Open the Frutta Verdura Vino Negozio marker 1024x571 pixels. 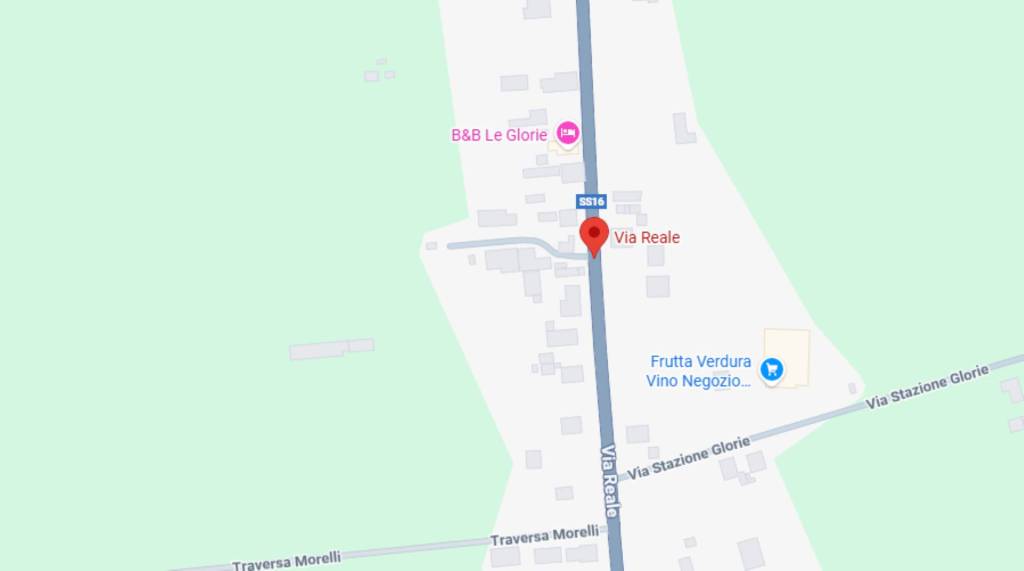click(x=771, y=370)
